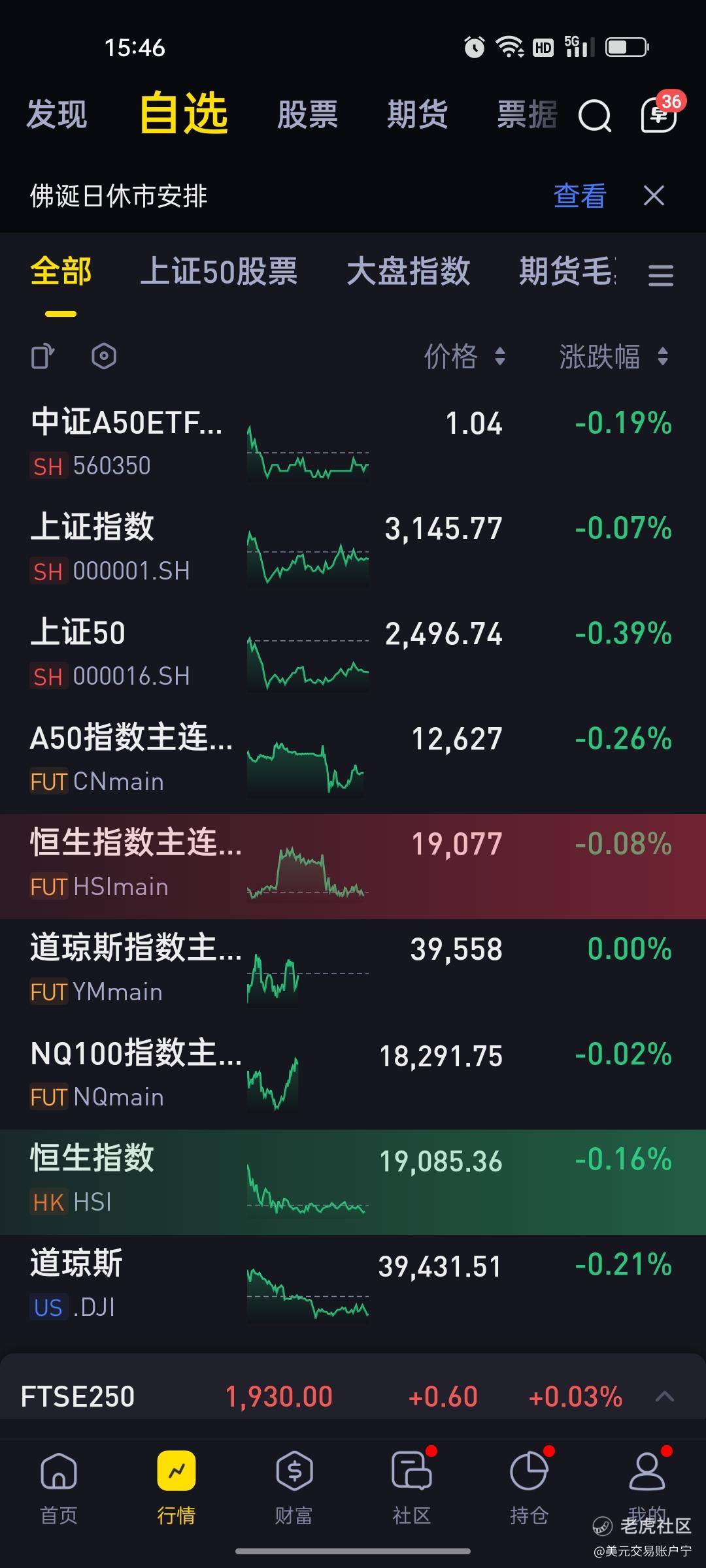Select the 上证50股票 watchlist group

(219, 271)
